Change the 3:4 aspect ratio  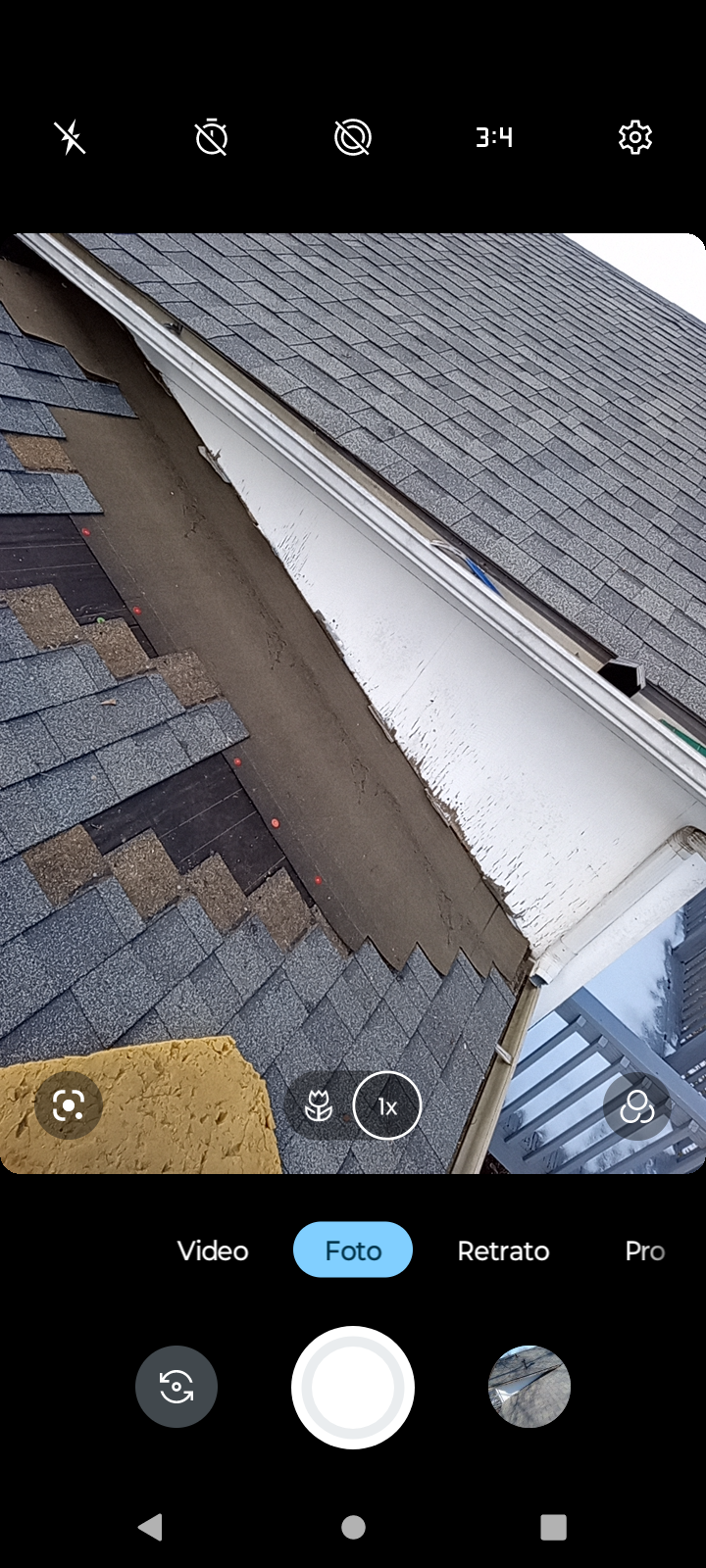pyautogui.click(x=494, y=137)
